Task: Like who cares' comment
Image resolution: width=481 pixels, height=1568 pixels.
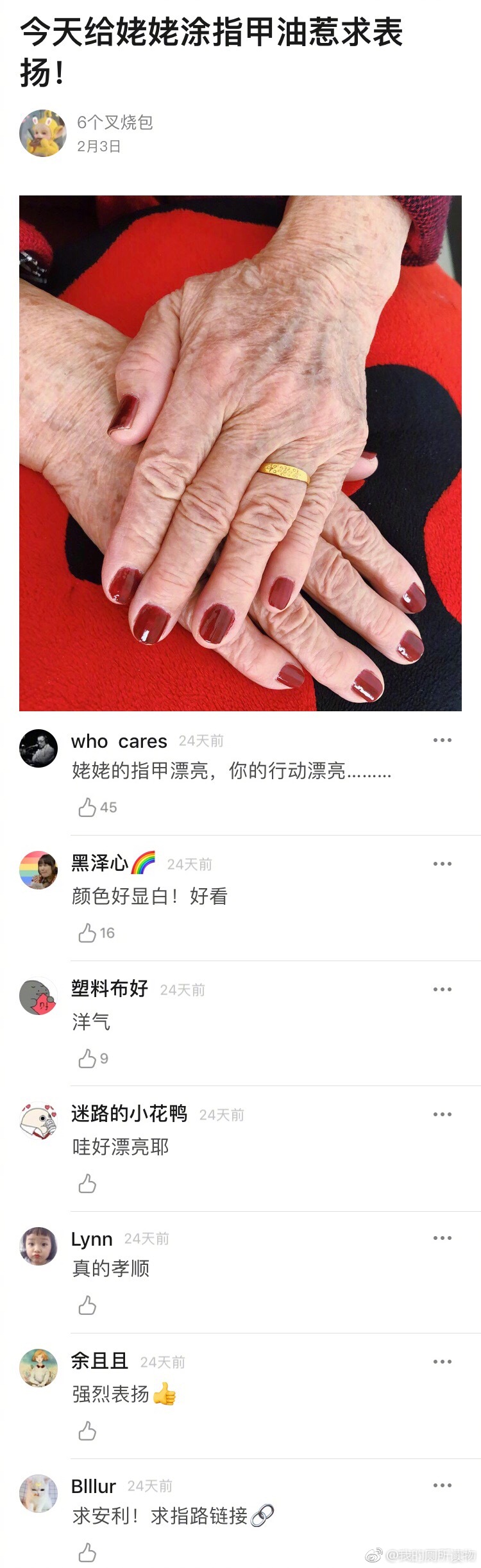Action: (x=88, y=807)
